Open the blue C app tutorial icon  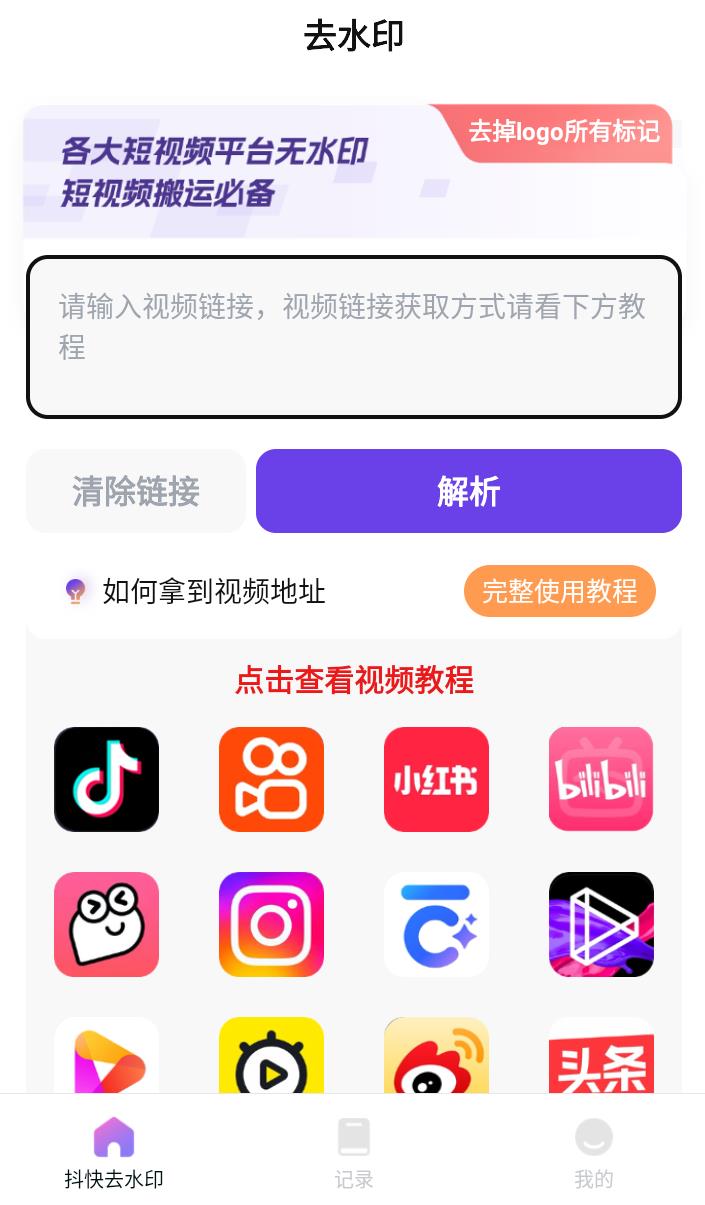click(436, 924)
